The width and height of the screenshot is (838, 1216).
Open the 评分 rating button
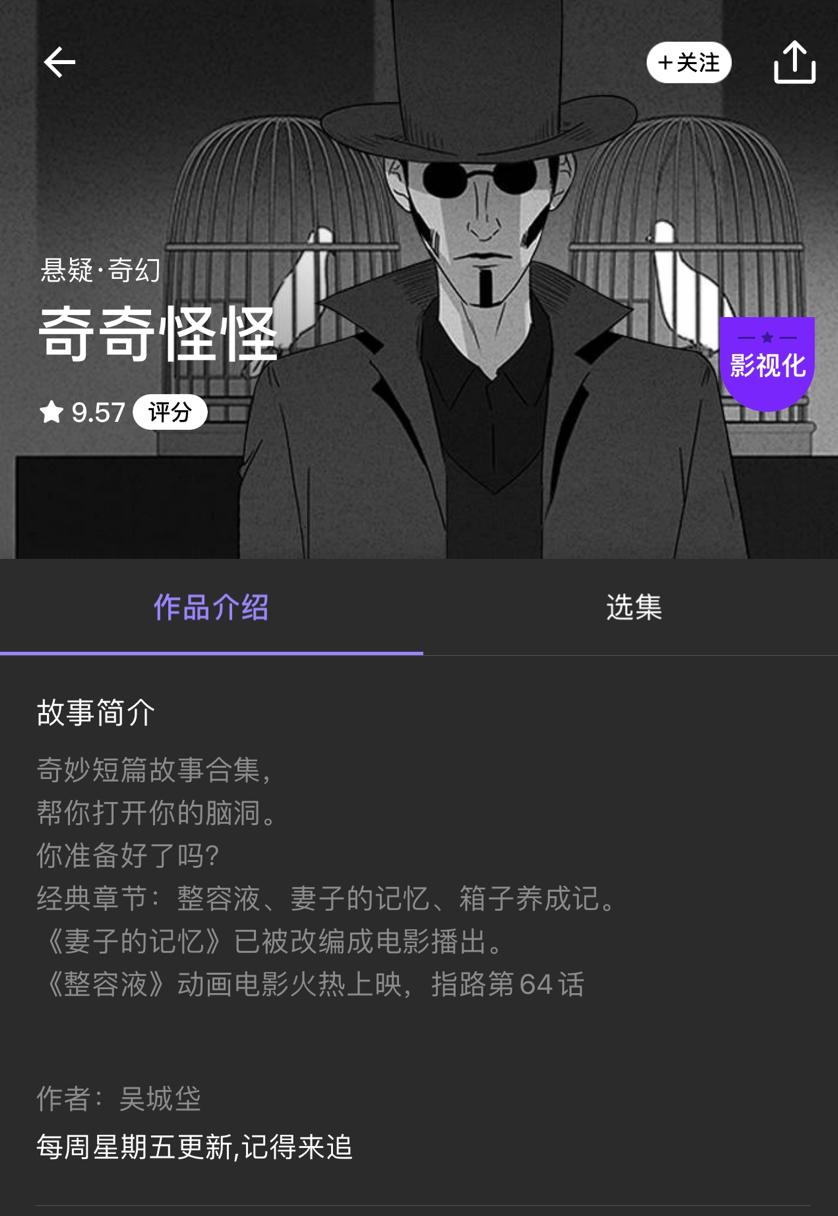coord(170,412)
